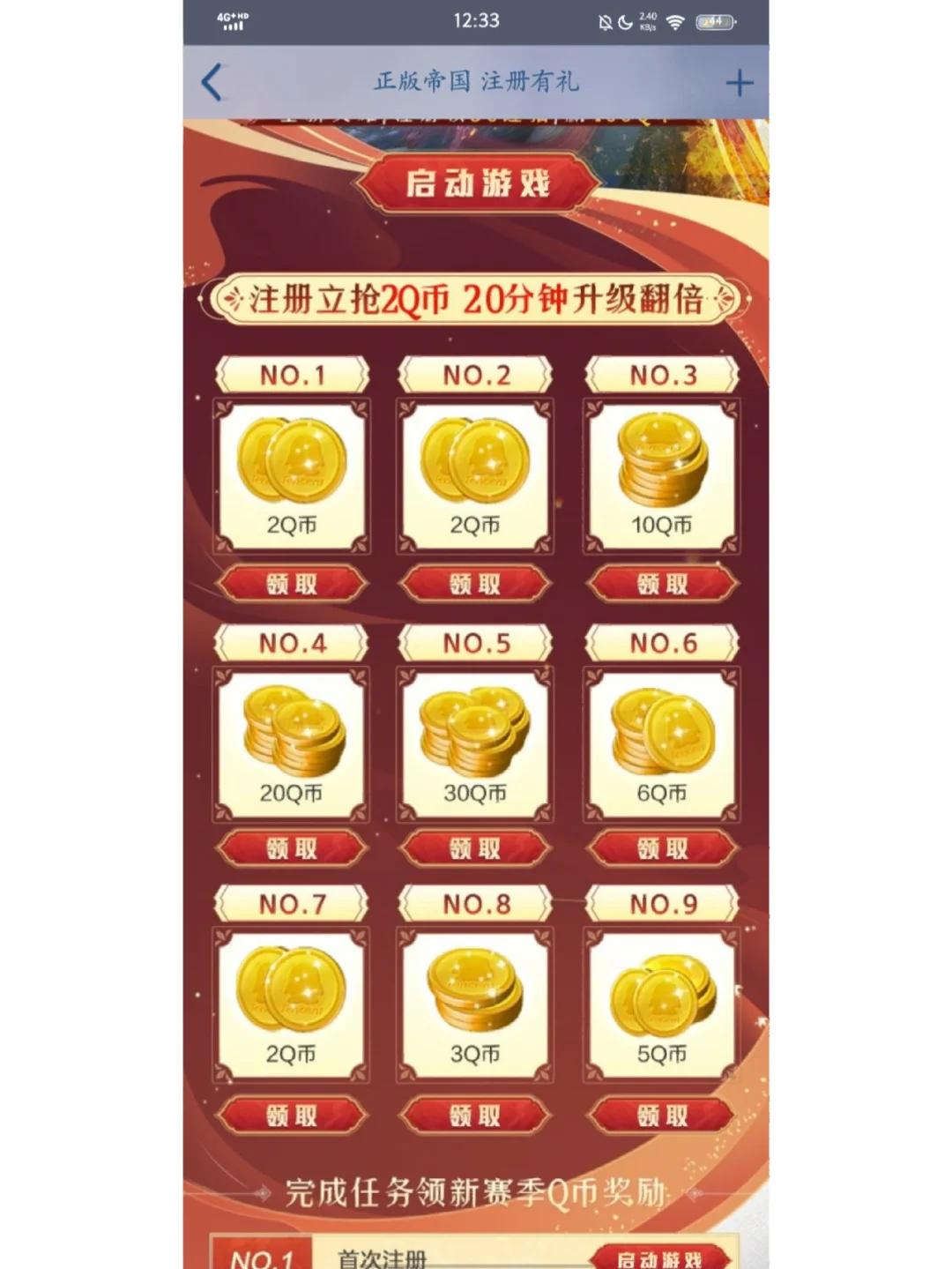Tap the 正版帝国 注册有礼 title text

(476, 81)
